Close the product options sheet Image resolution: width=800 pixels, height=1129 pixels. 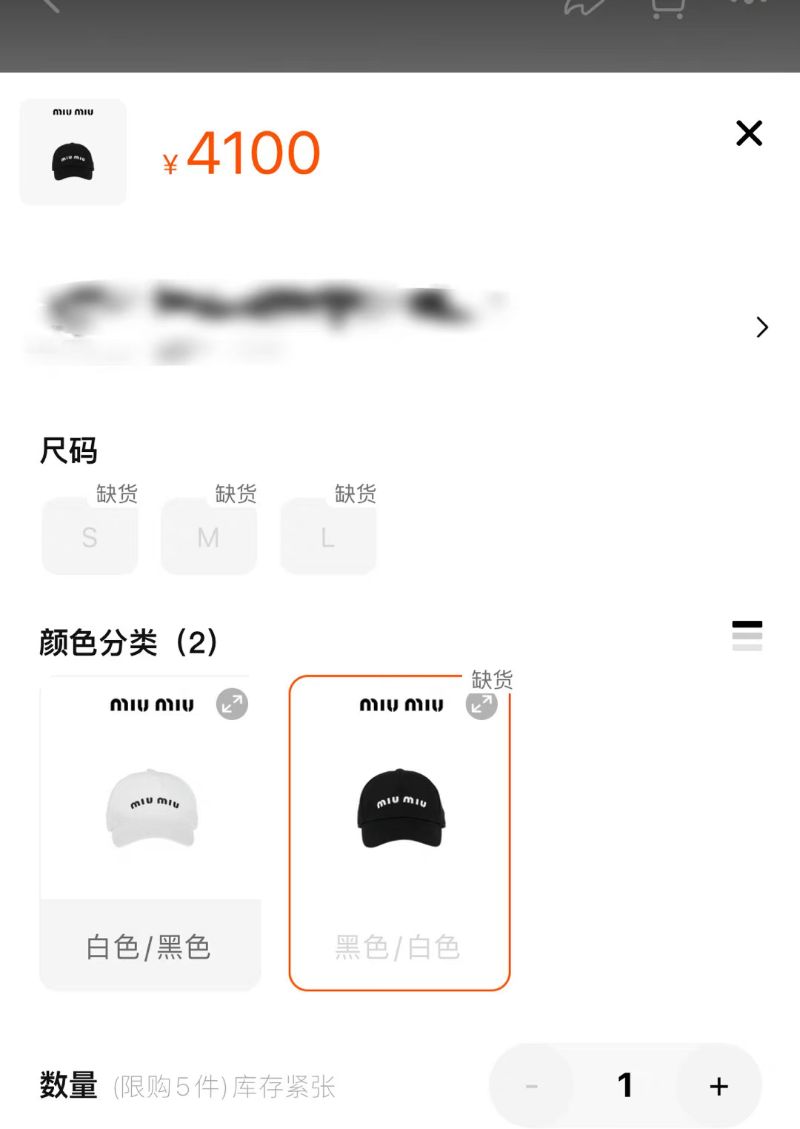pos(749,133)
